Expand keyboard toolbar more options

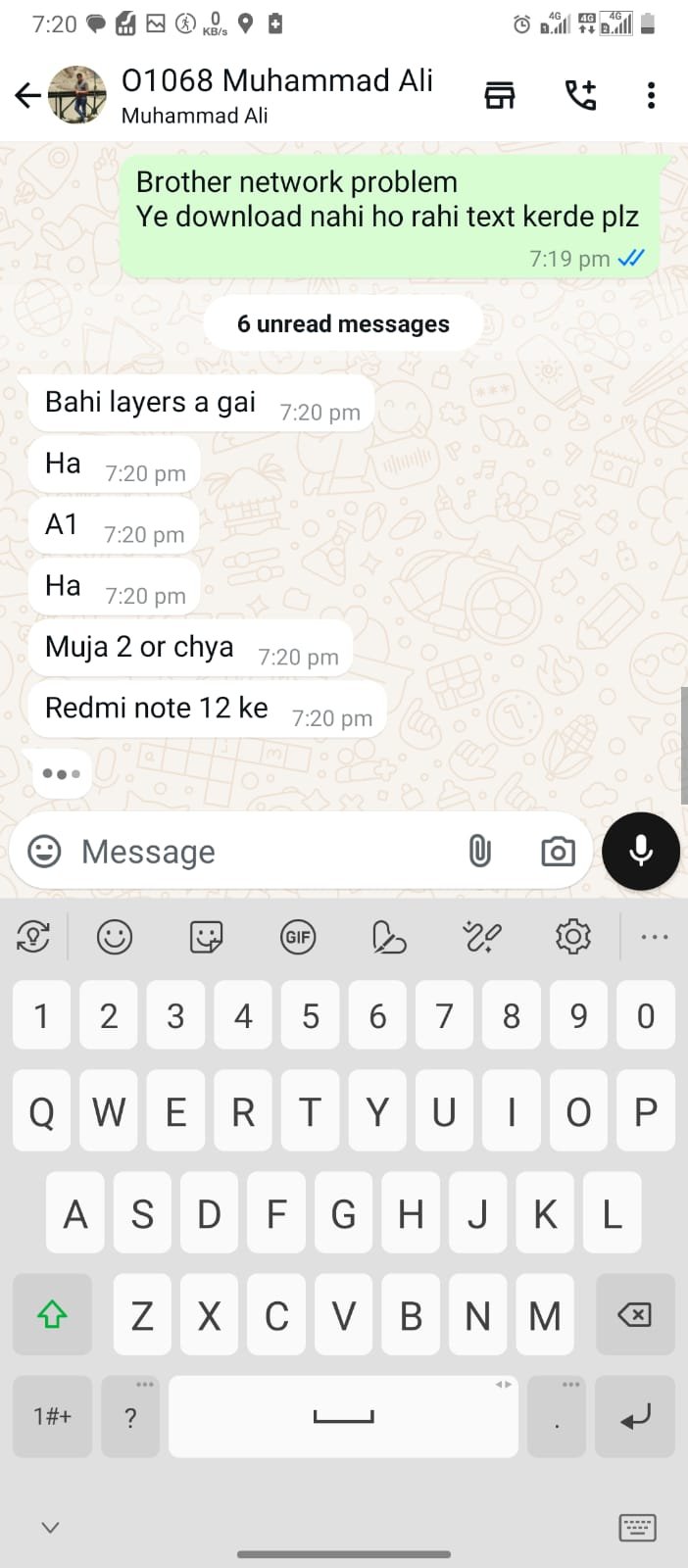click(x=654, y=938)
